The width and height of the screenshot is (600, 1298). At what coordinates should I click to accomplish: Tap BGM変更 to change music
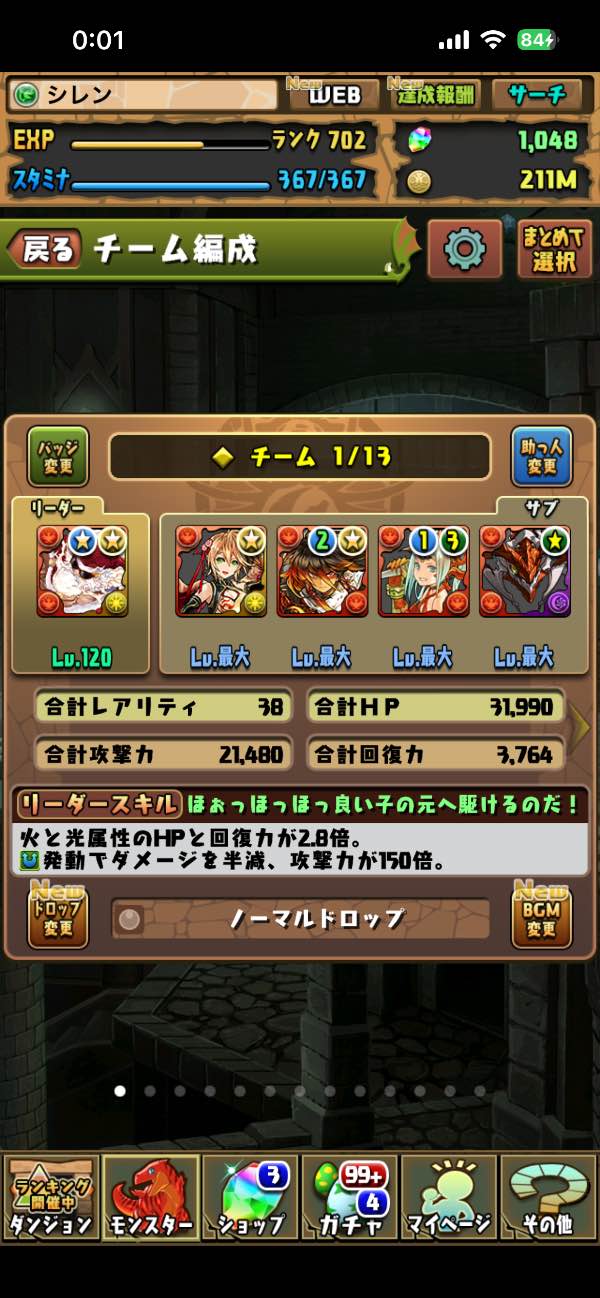541,918
